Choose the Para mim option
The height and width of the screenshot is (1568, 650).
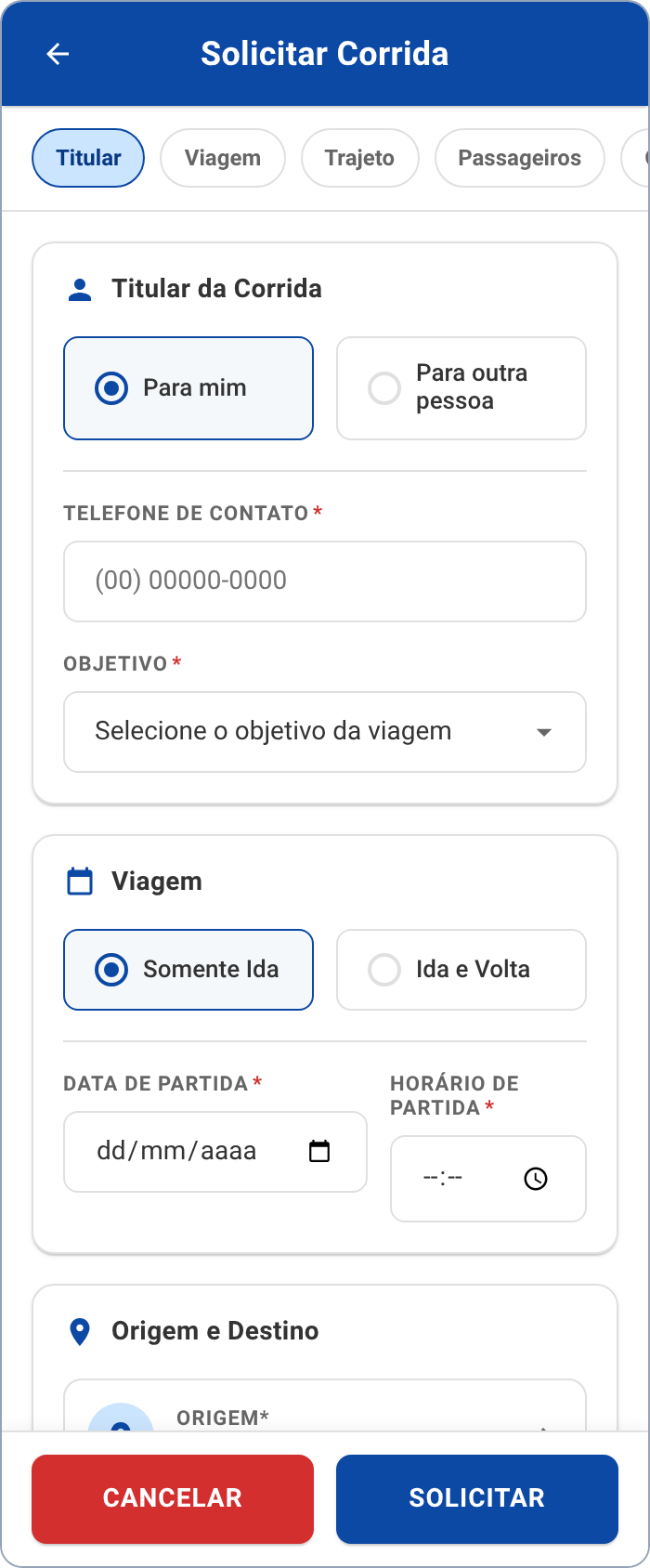[x=188, y=388]
